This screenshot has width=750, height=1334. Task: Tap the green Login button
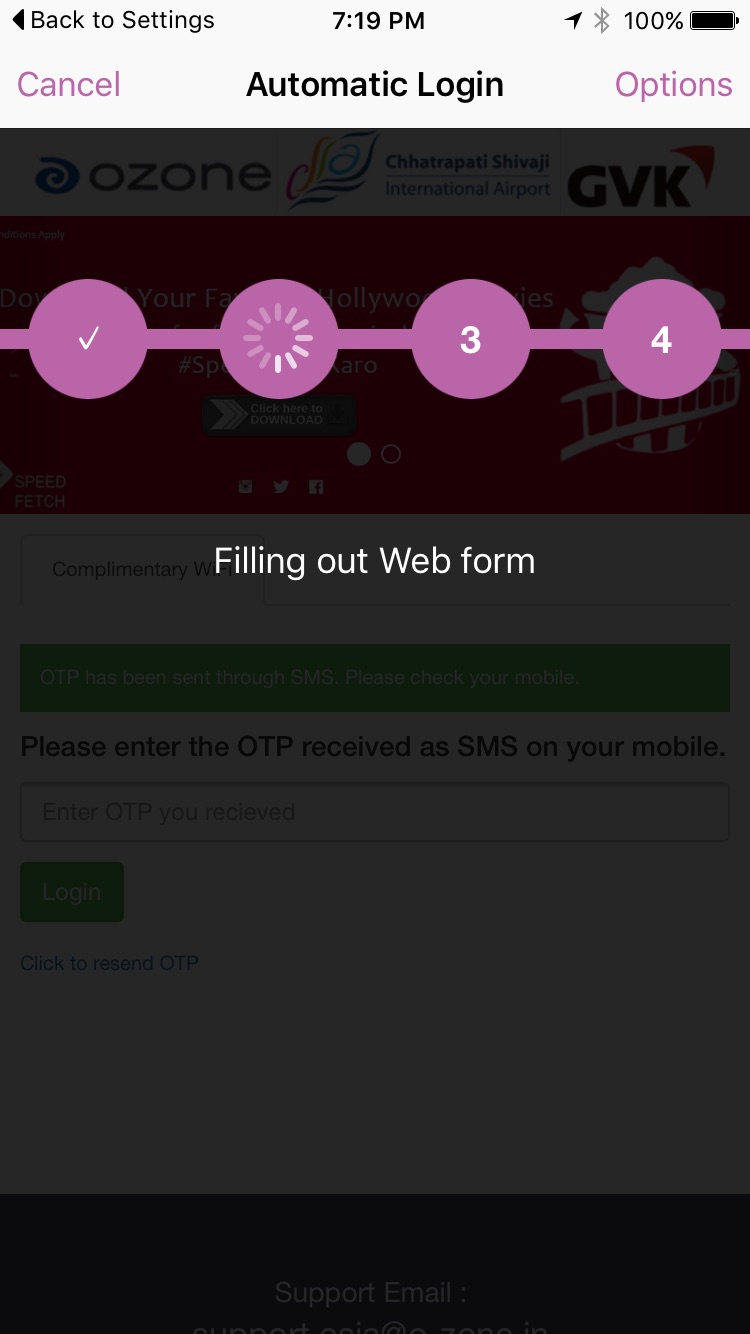point(72,891)
